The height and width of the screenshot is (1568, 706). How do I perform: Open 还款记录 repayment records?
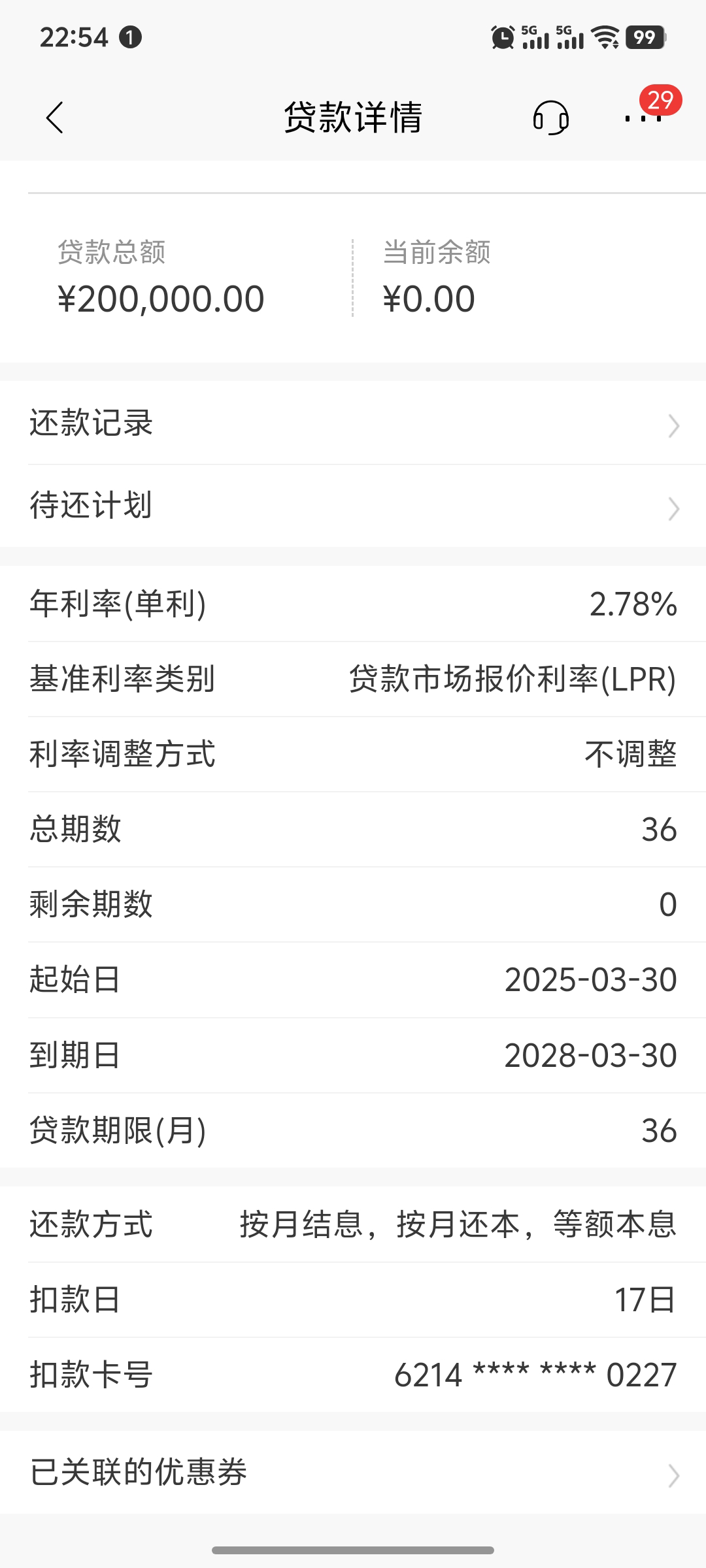(x=353, y=423)
